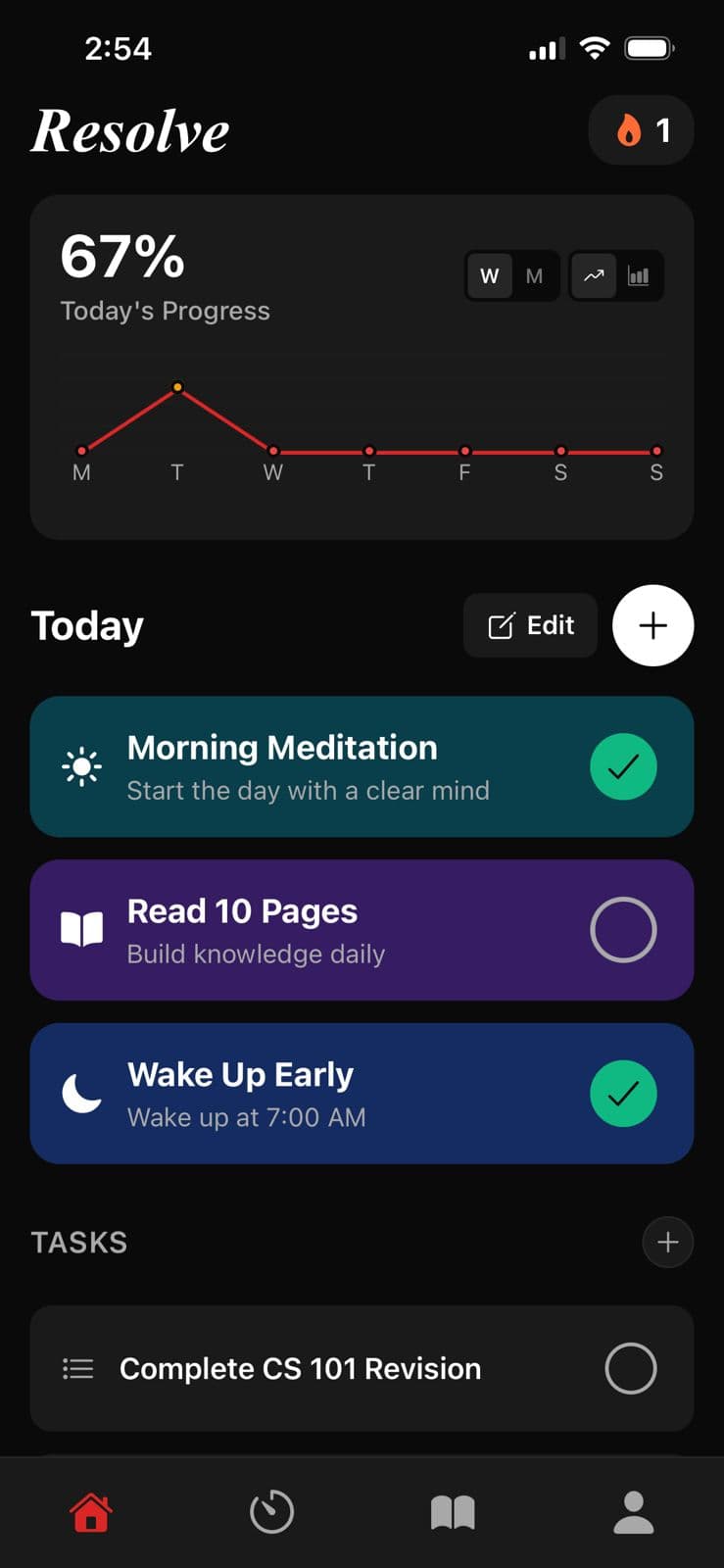
Task: Tap the list icon next to Complete CS 101 Revision
Action: (x=78, y=1368)
